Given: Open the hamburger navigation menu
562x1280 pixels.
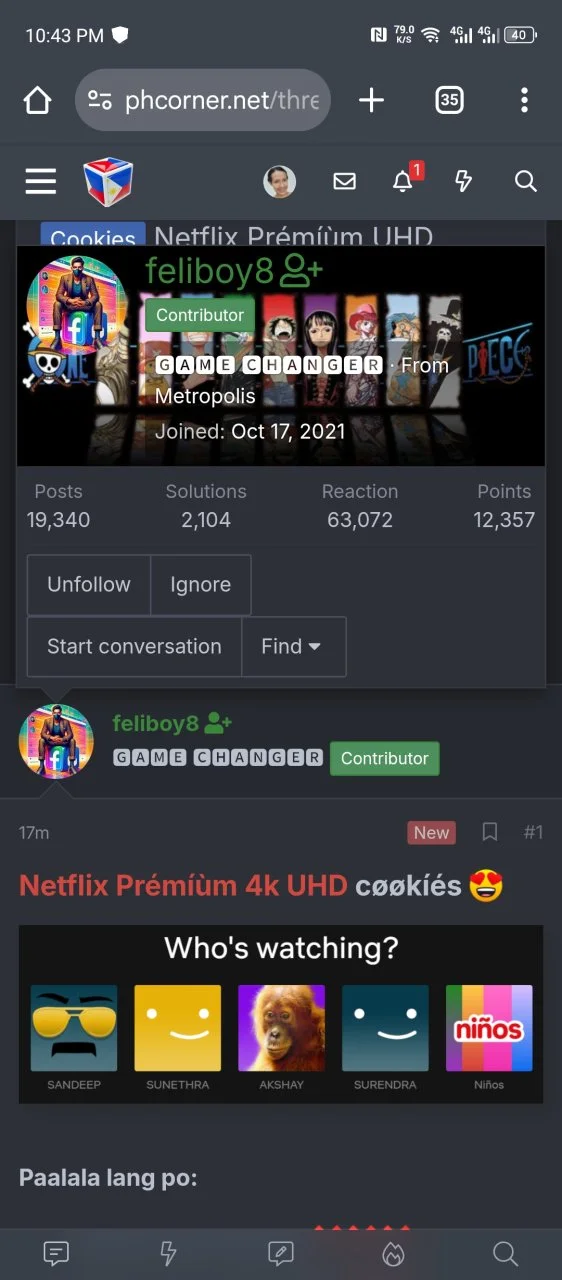Looking at the screenshot, I should pos(41,181).
